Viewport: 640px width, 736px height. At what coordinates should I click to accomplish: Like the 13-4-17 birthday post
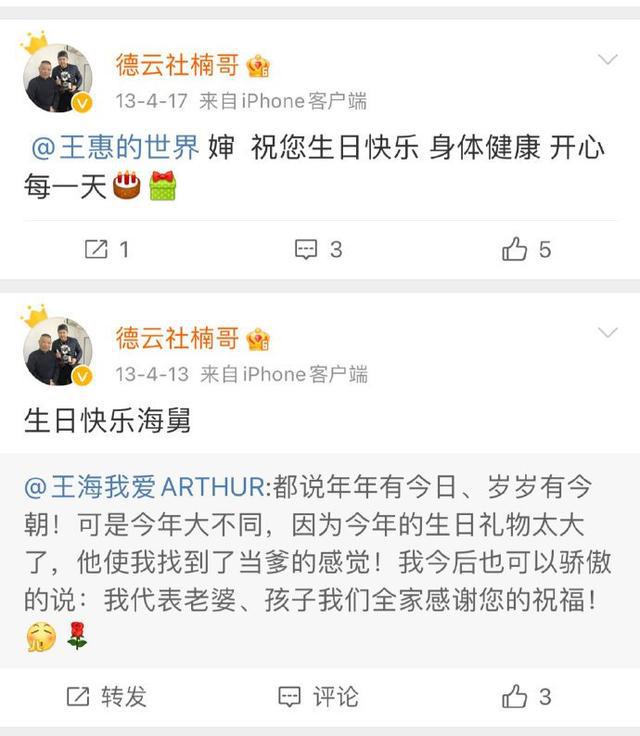(x=527, y=250)
